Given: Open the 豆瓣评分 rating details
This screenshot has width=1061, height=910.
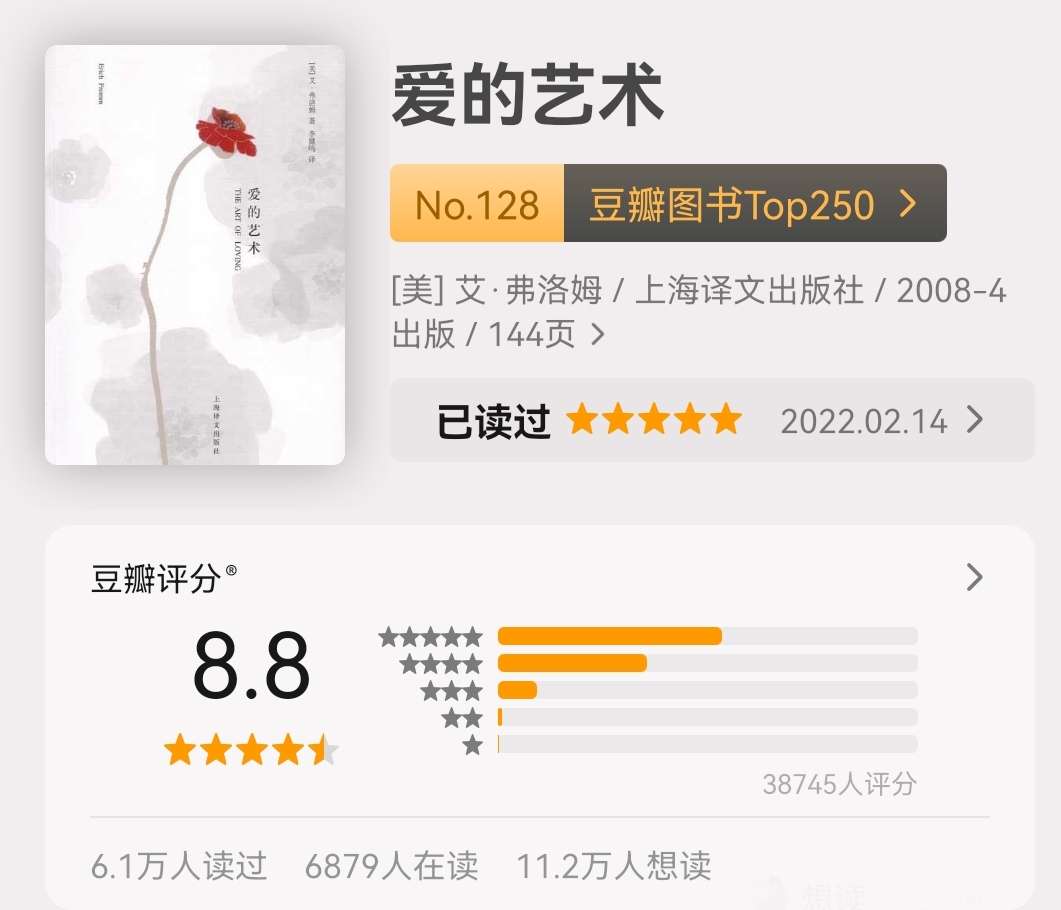Looking at the screenshot, I should tap(974, 577).
